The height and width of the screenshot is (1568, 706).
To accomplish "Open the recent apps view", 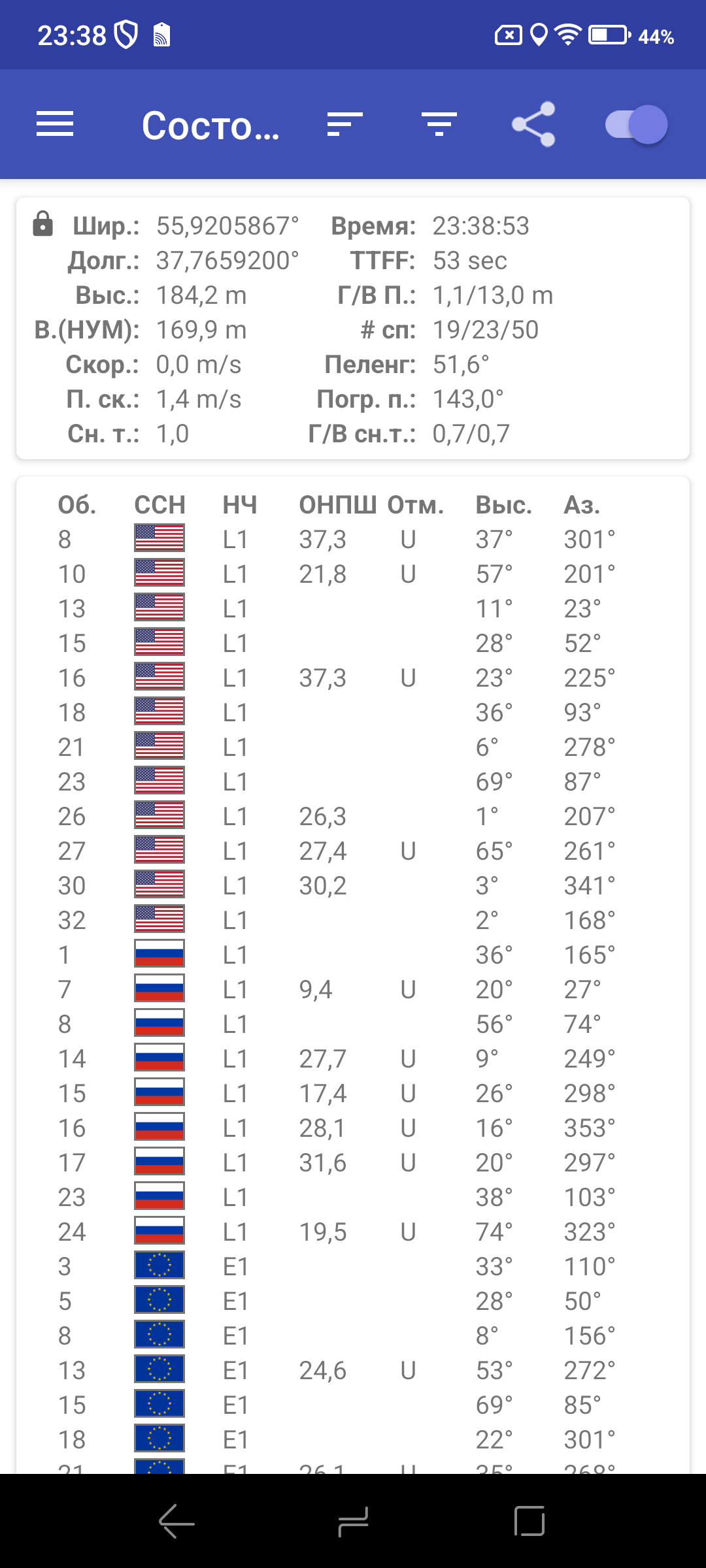I will click(x=529, y=1521).
